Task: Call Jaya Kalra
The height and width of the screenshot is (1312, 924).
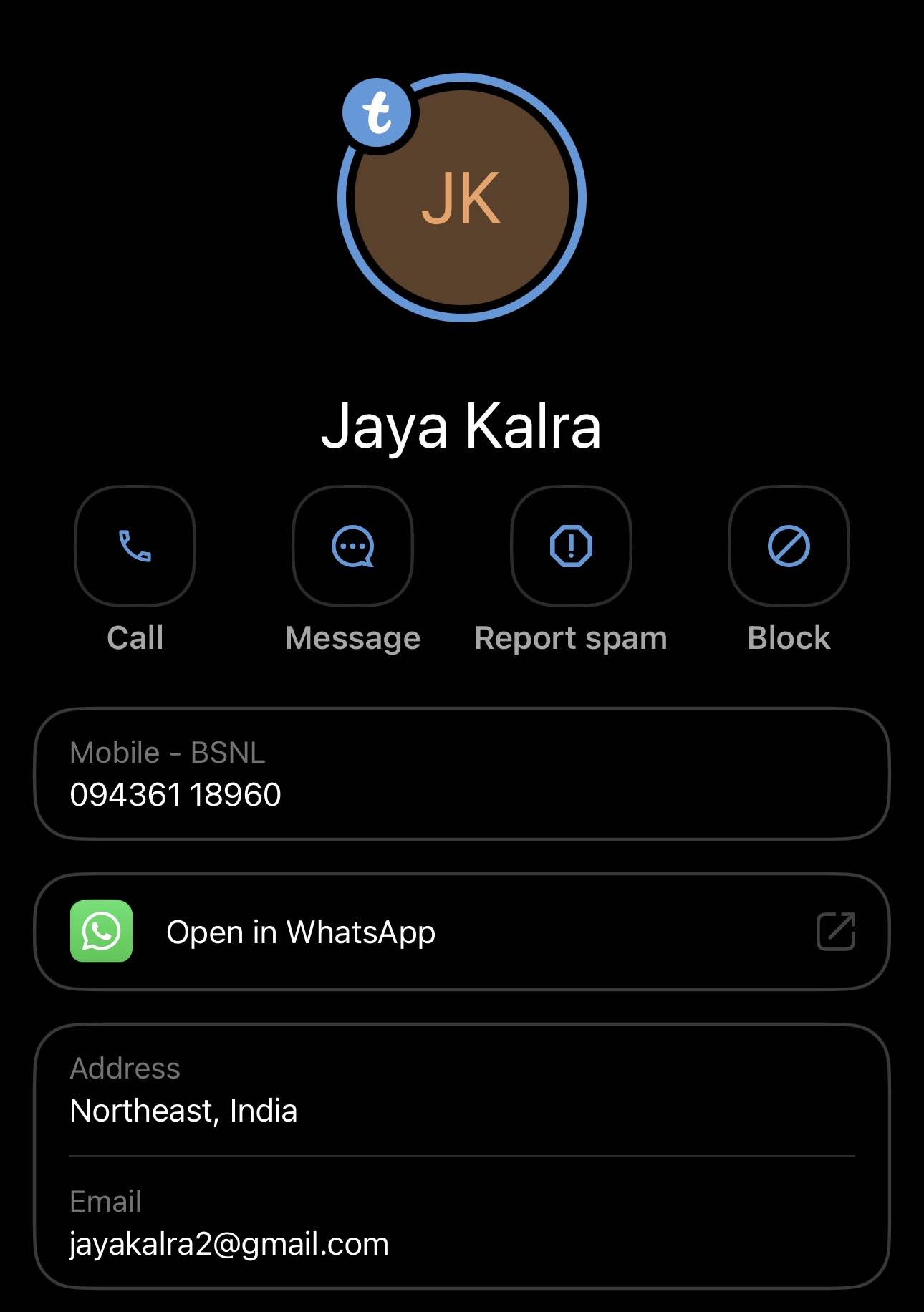Action: [135, 546]
